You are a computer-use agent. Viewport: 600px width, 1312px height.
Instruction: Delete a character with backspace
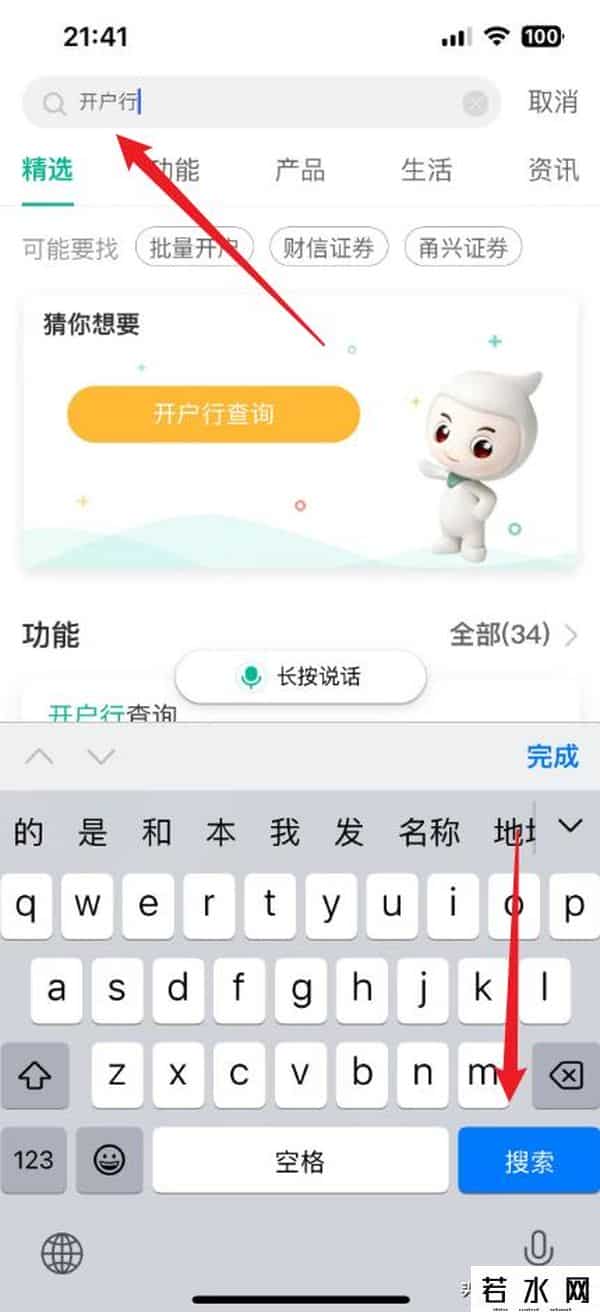coord(566,1076)
